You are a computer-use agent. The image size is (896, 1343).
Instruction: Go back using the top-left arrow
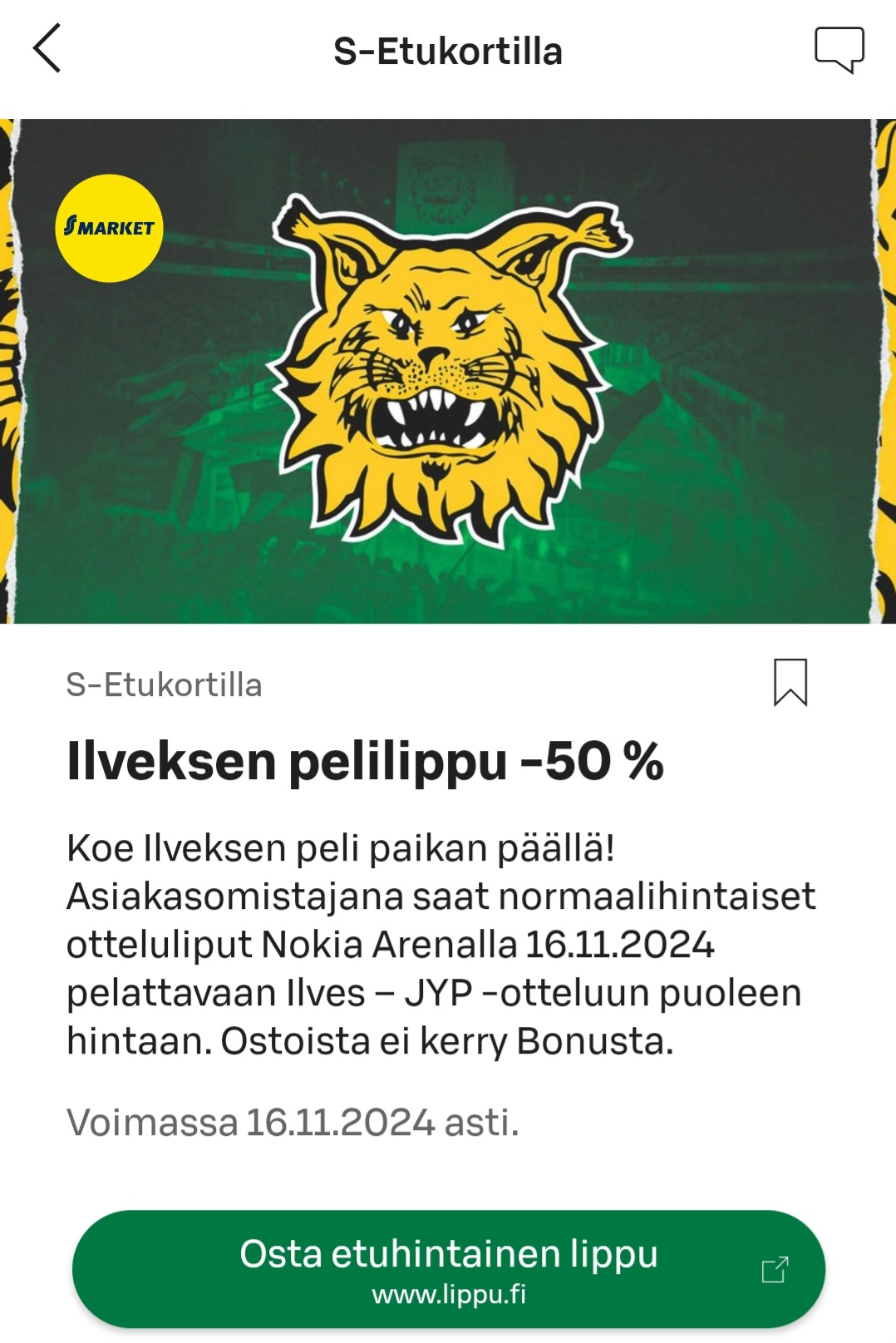pos(47,48)
